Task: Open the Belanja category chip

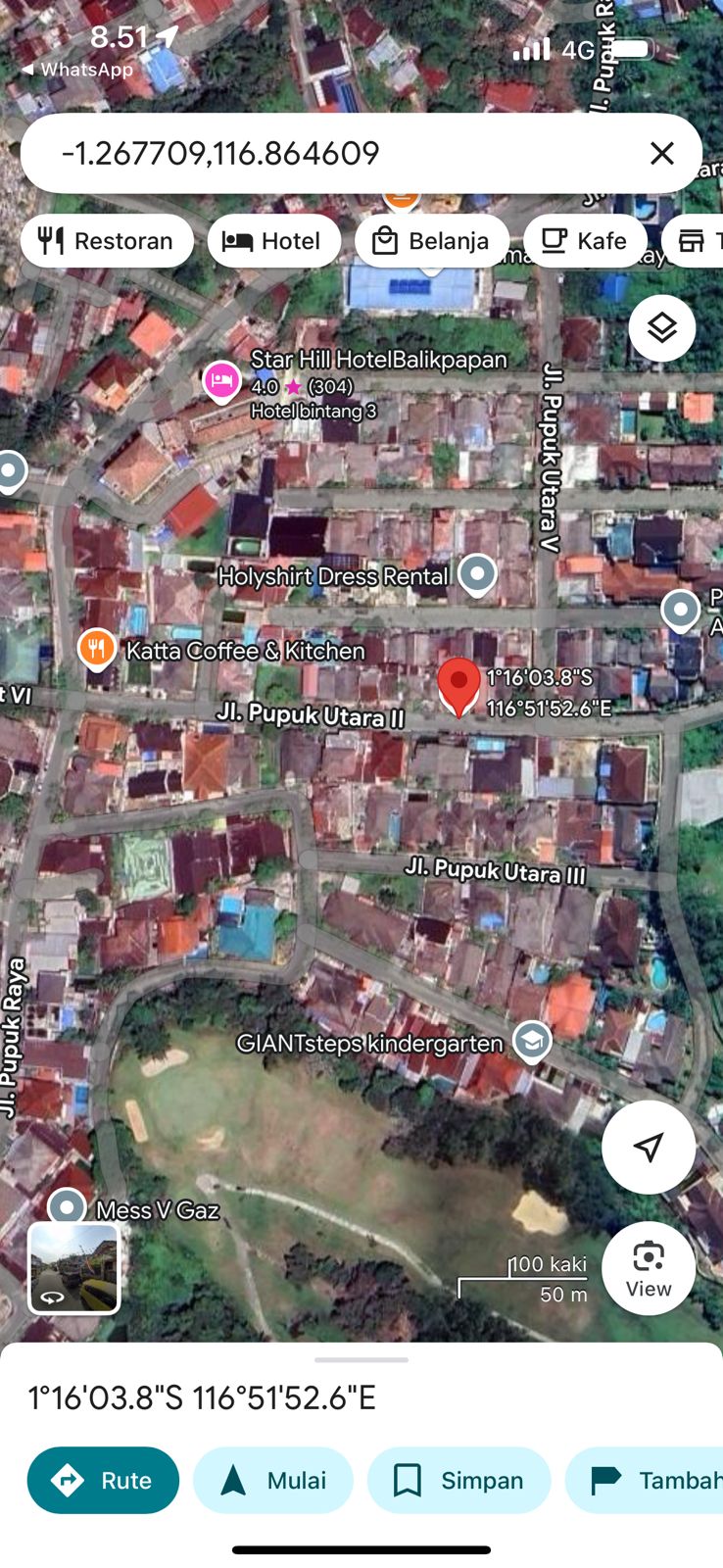Action: (432, 240)
